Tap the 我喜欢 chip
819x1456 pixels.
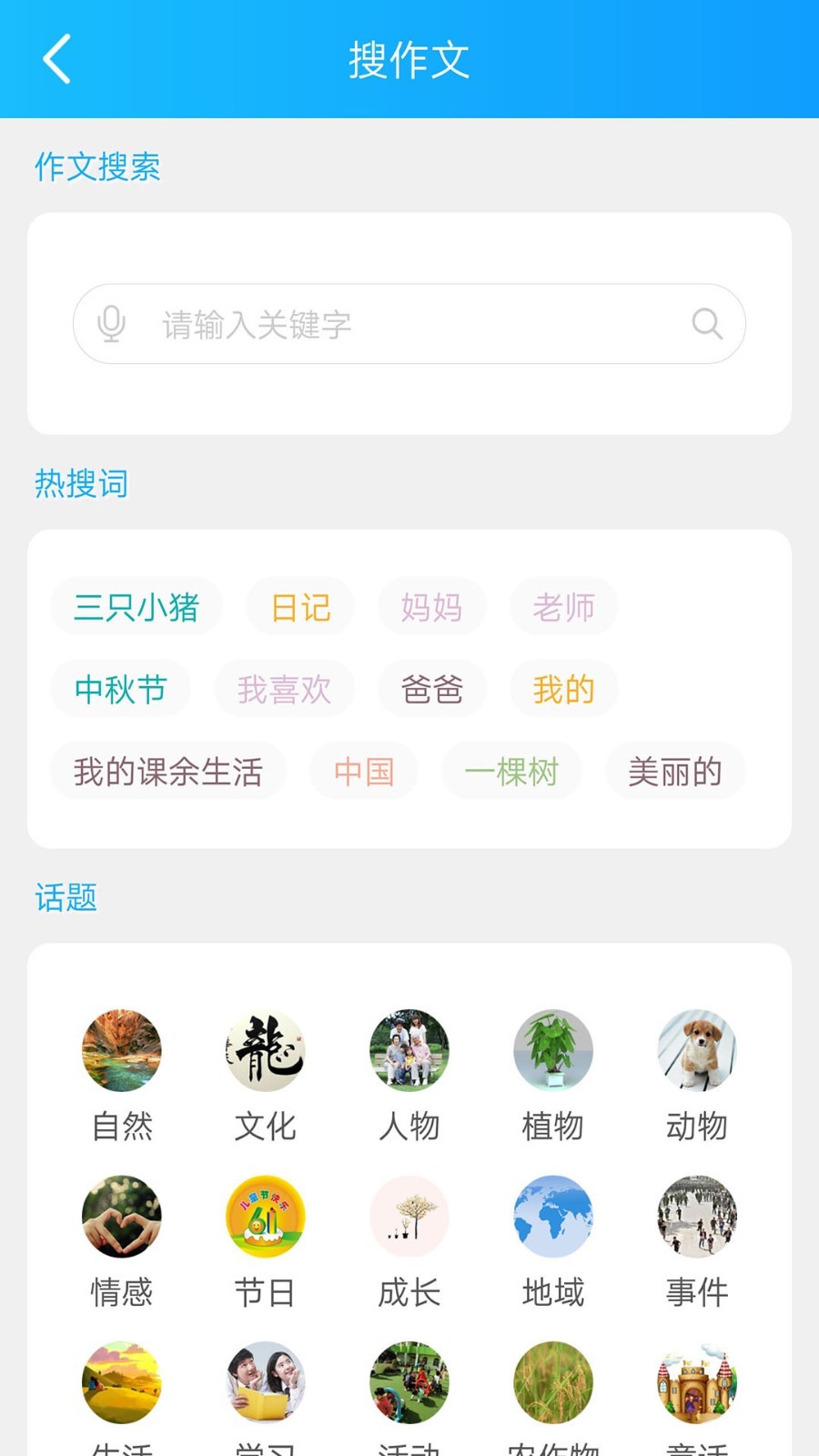(284, 689)
